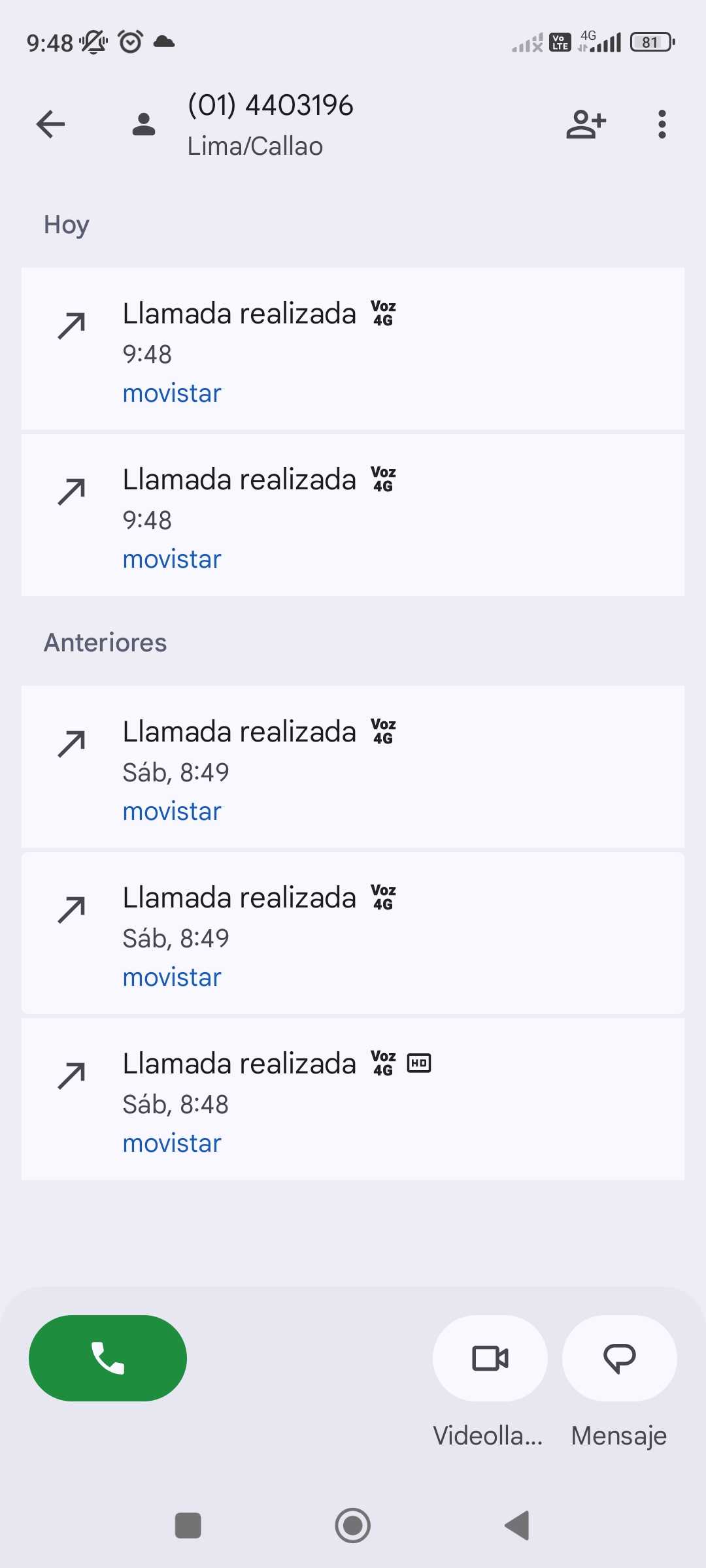Send a message to this number

(619, 1358)
